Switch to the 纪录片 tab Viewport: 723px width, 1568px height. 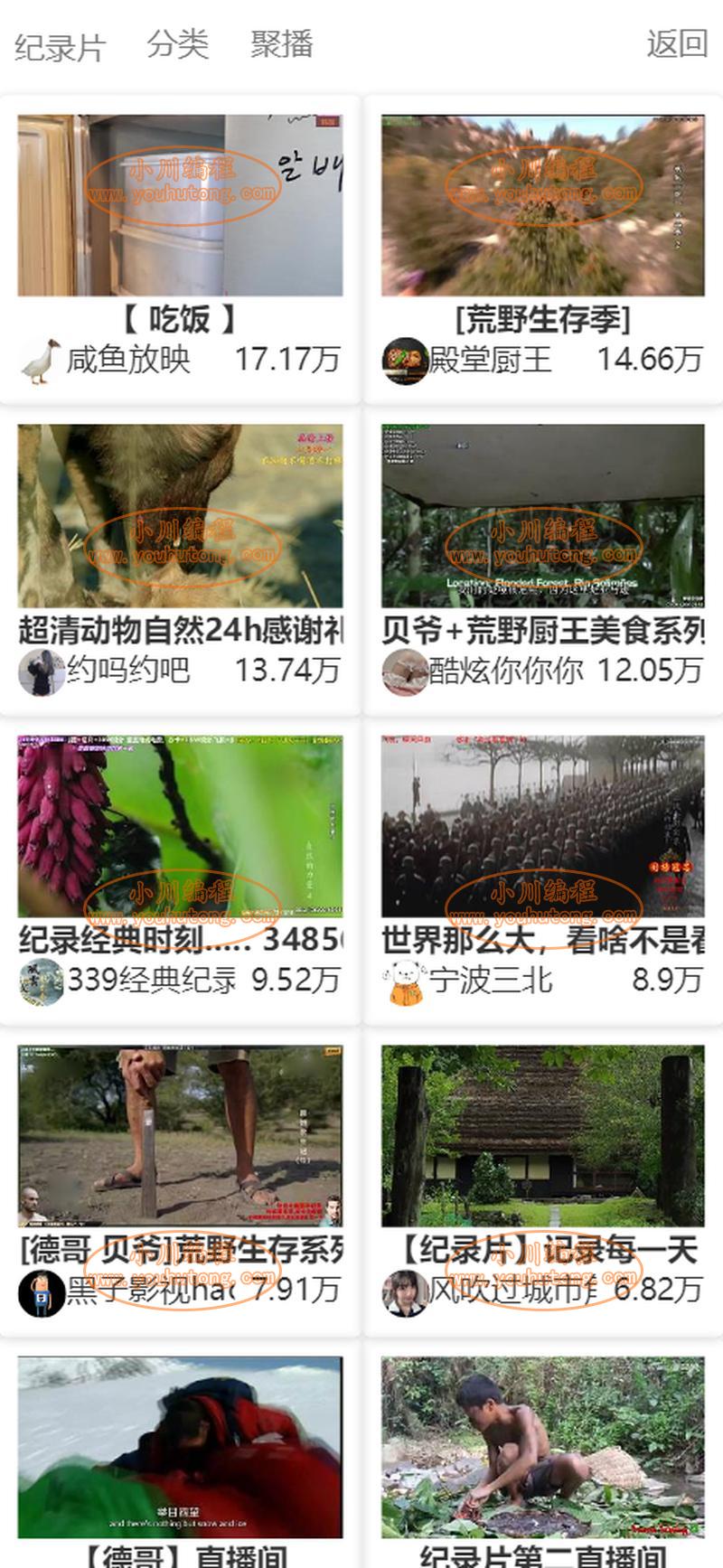coord(60,45)
